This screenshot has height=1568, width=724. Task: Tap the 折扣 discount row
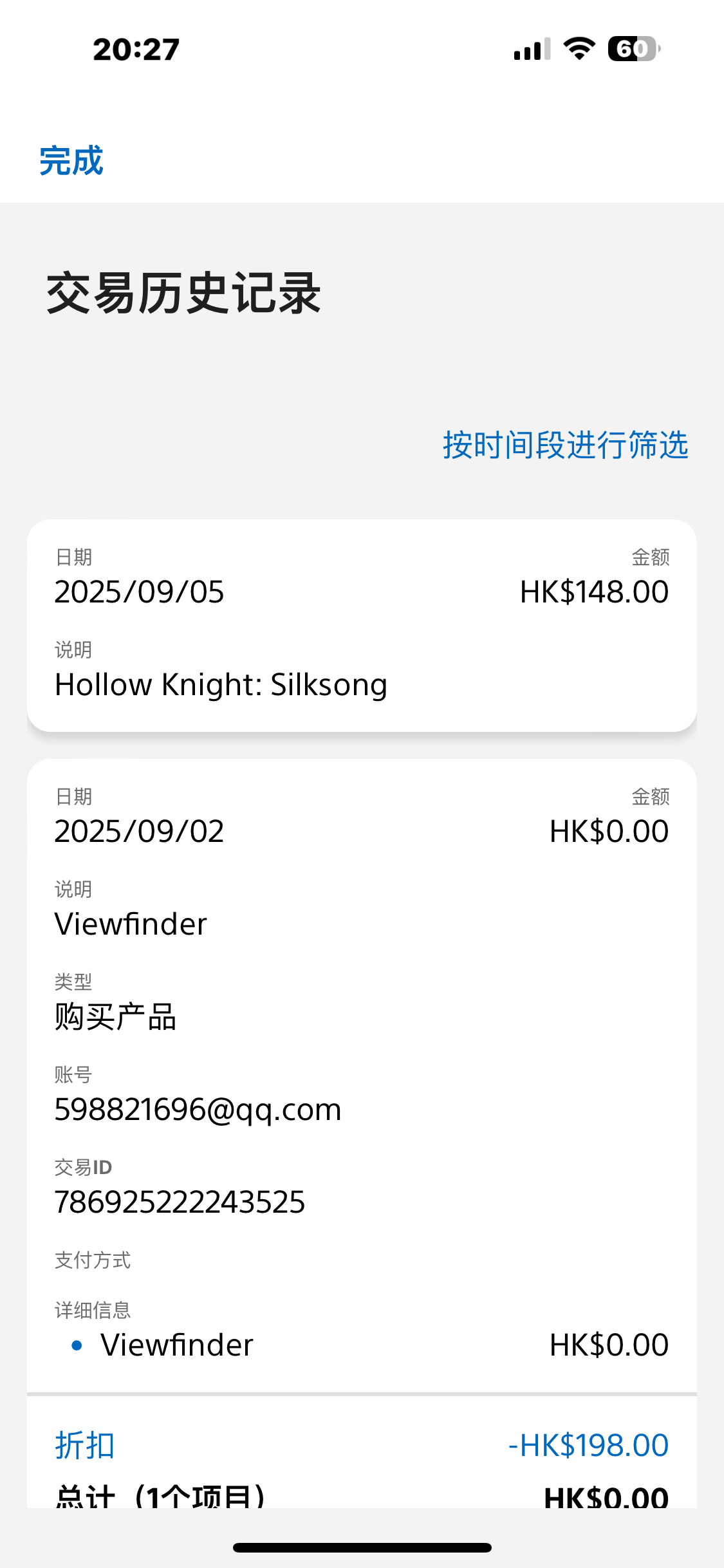click(x=362, y=1446)
